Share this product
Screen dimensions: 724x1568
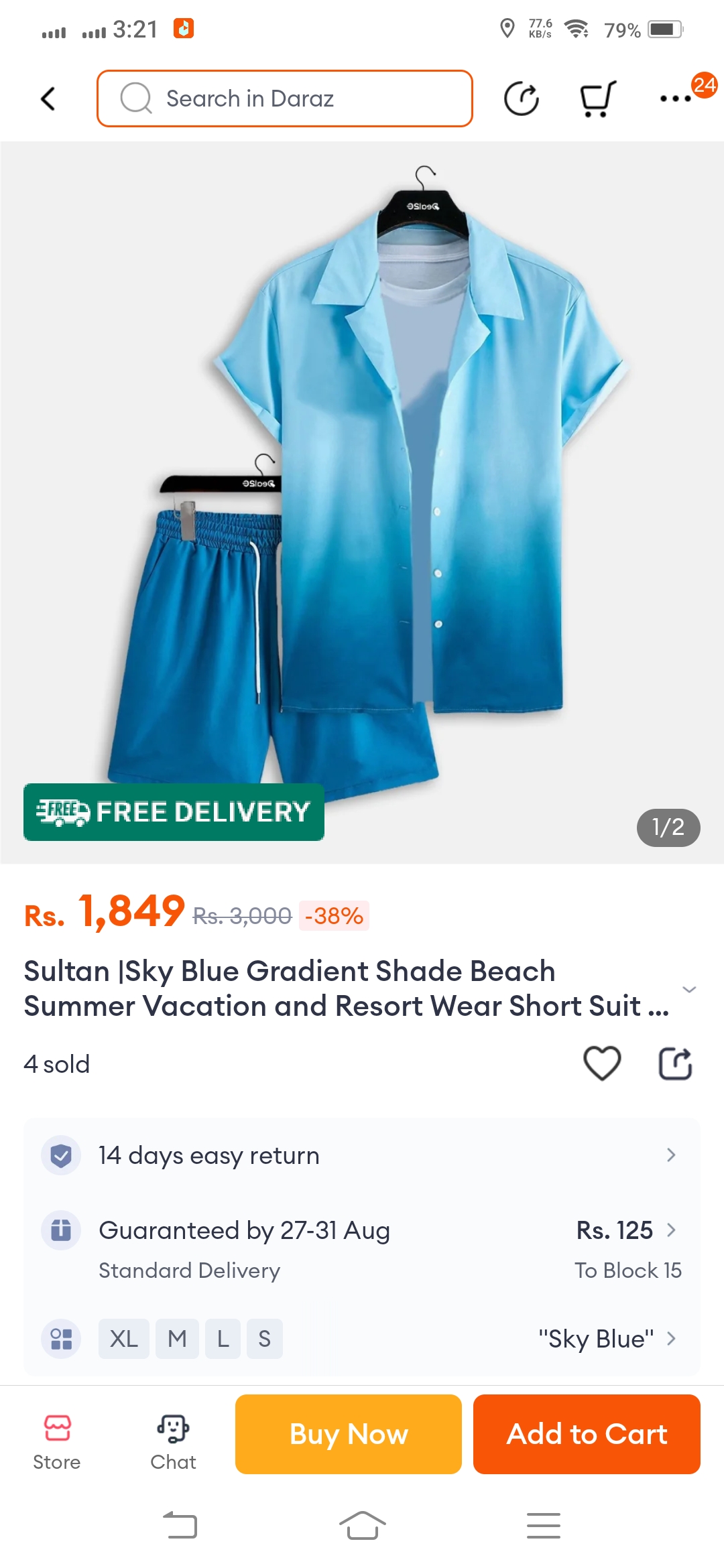[675, 1063]
